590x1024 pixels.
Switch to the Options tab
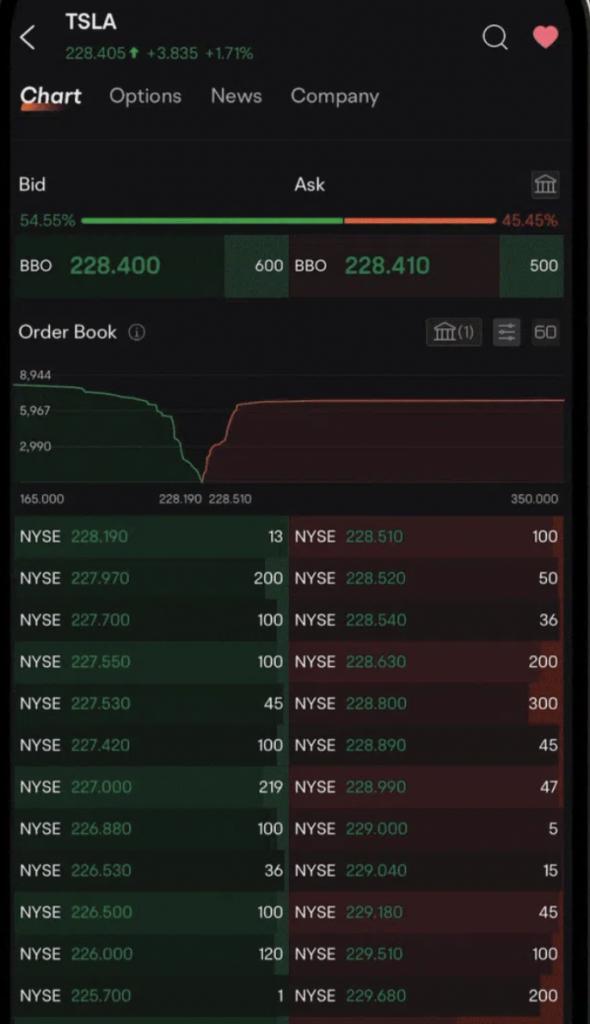[x=145, y=96]
